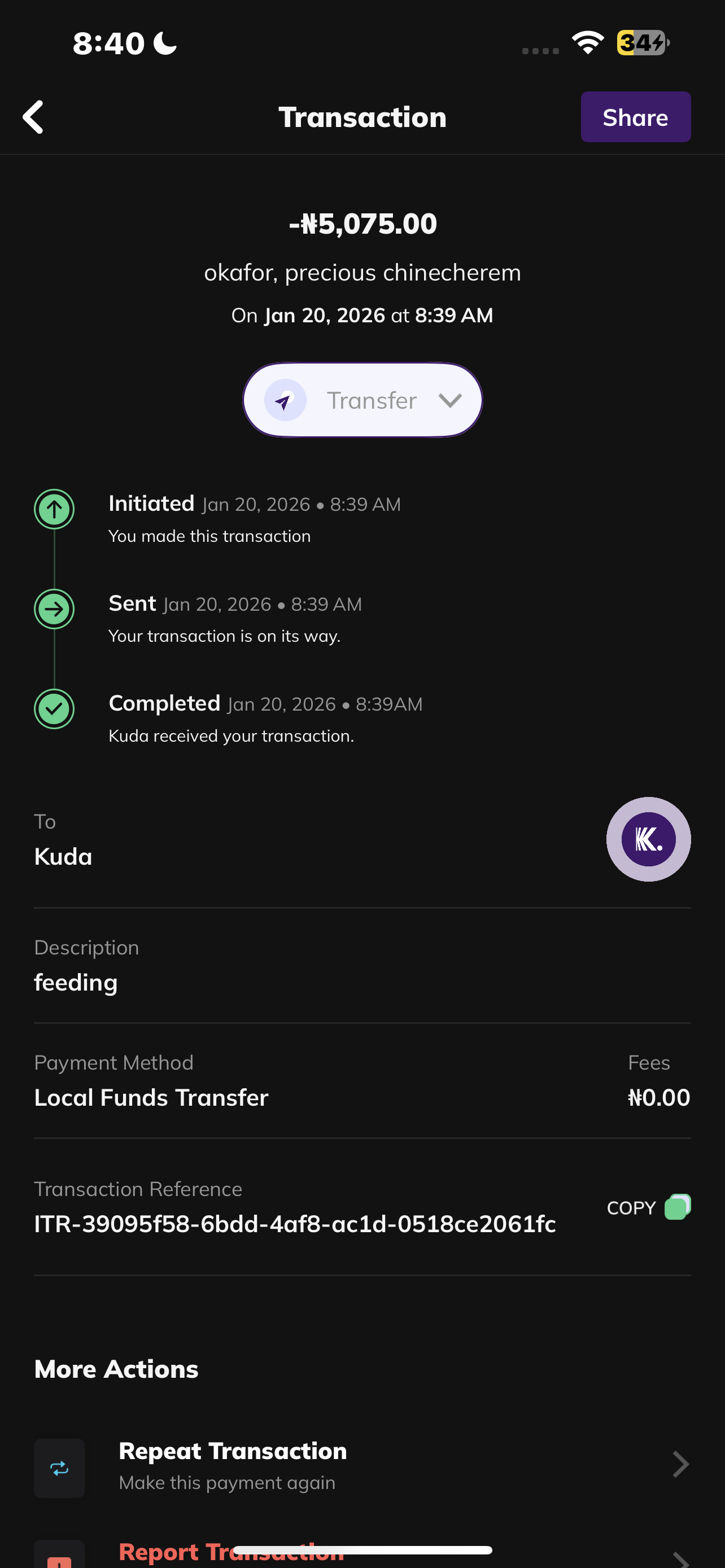Open the Transfer category dropdown
725x1568 pixels.
362,400
